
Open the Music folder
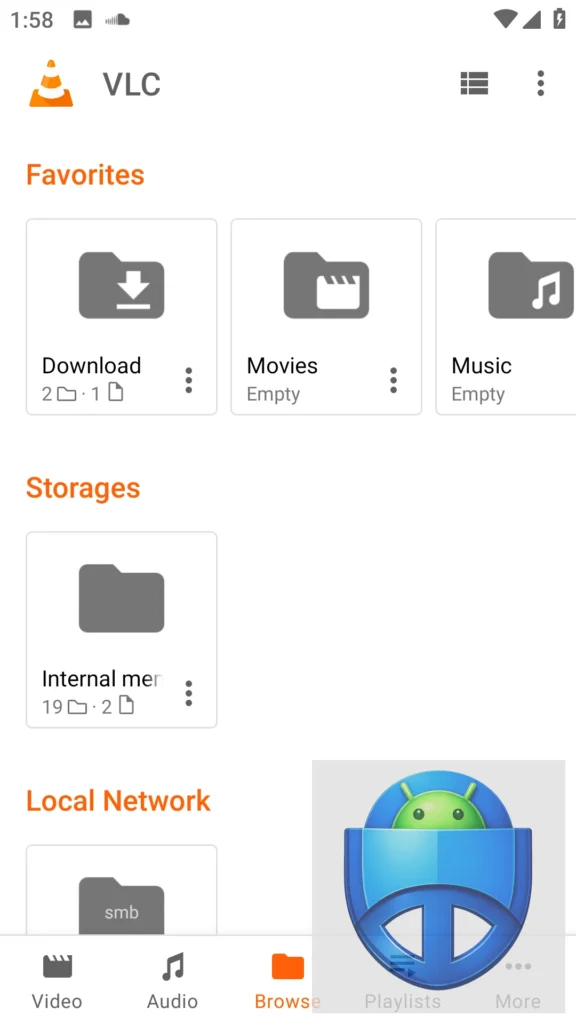tap(505, 317)
